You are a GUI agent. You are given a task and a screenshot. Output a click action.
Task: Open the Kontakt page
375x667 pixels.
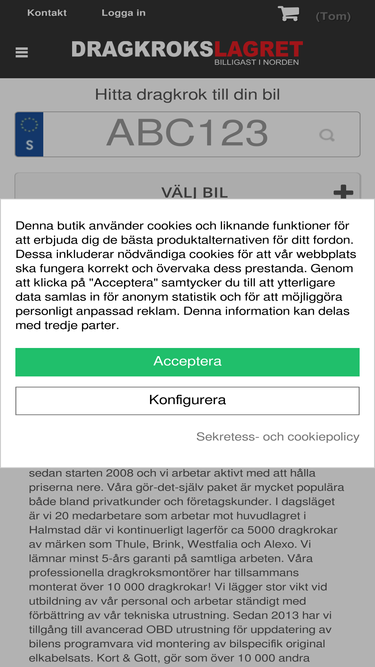[x=47, y=13]
